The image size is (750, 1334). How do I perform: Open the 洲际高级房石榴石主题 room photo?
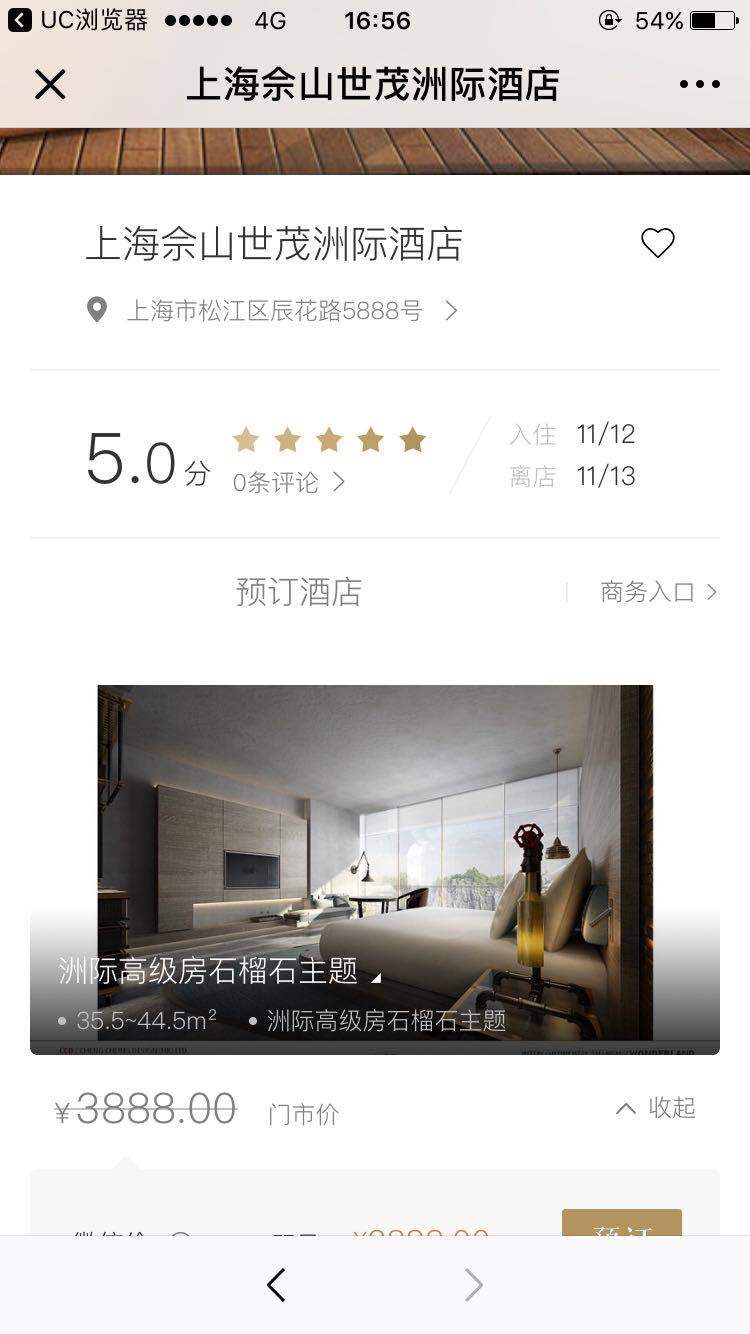[x=375, y=850]
